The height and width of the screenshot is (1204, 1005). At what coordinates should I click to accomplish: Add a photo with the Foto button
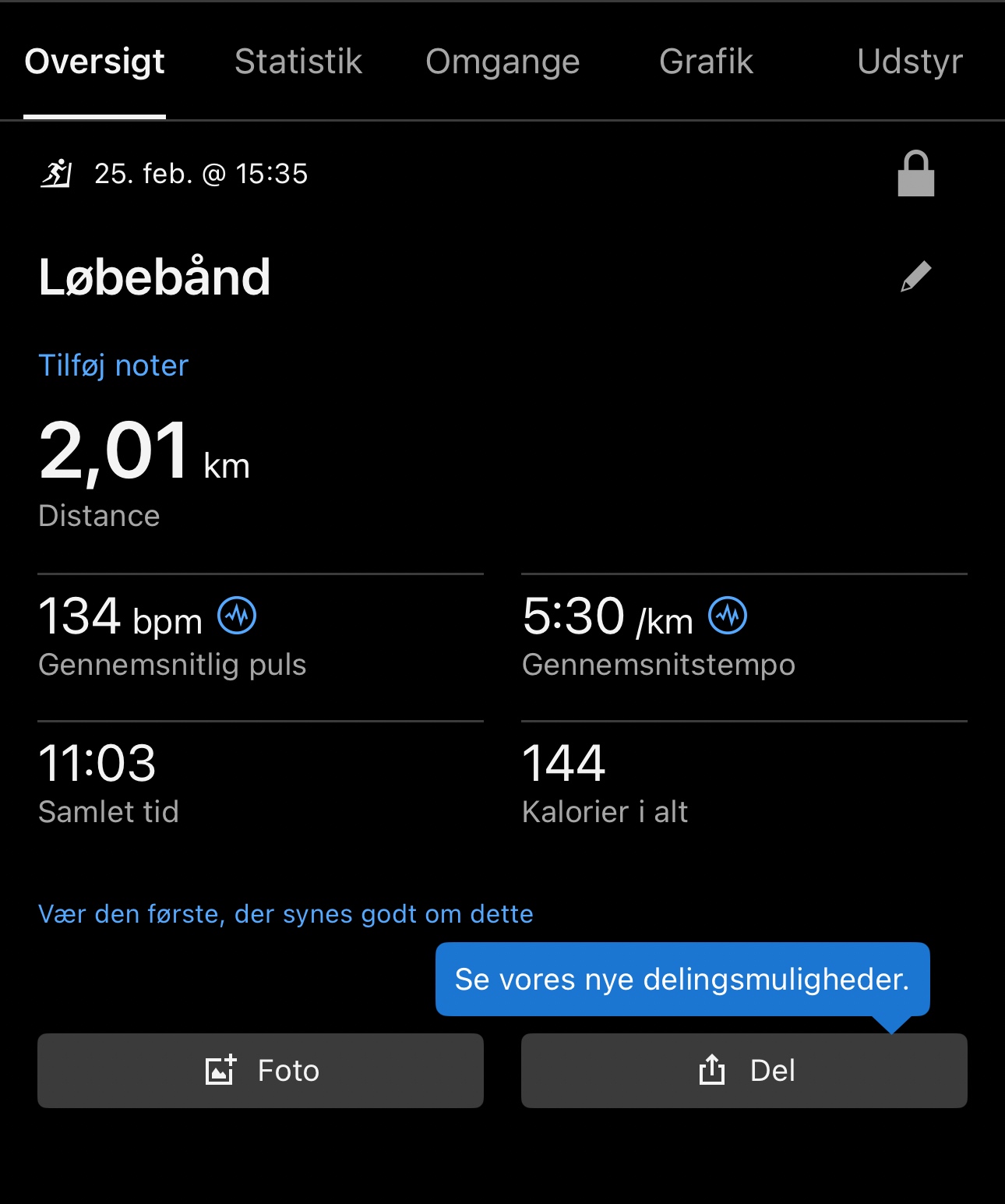pos(260,1071)
